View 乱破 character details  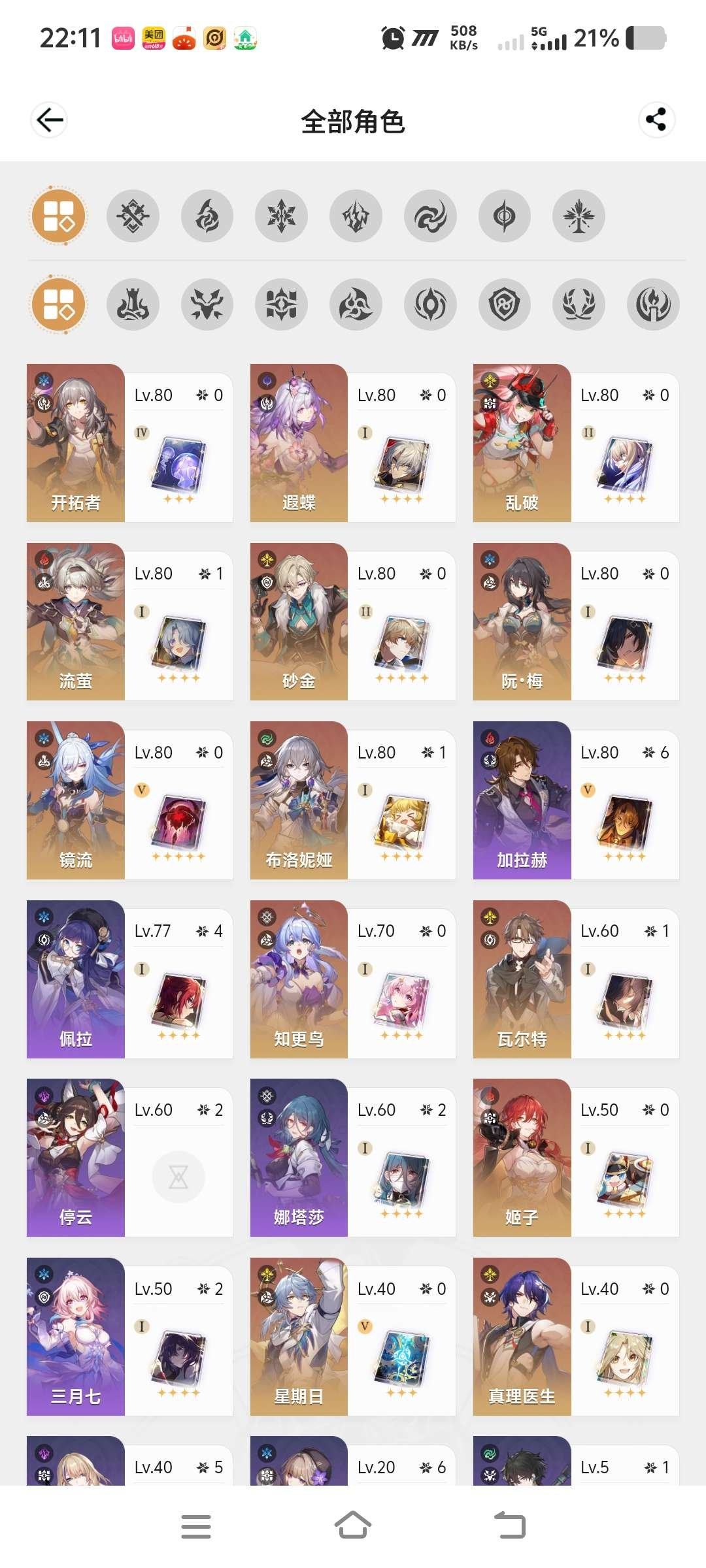click(575, 444)
